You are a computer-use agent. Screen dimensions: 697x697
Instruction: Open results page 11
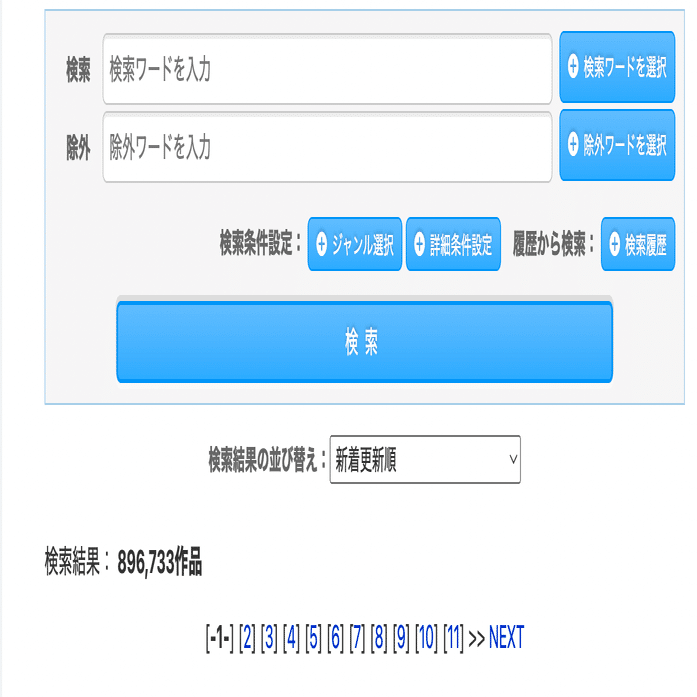point(453,638)
